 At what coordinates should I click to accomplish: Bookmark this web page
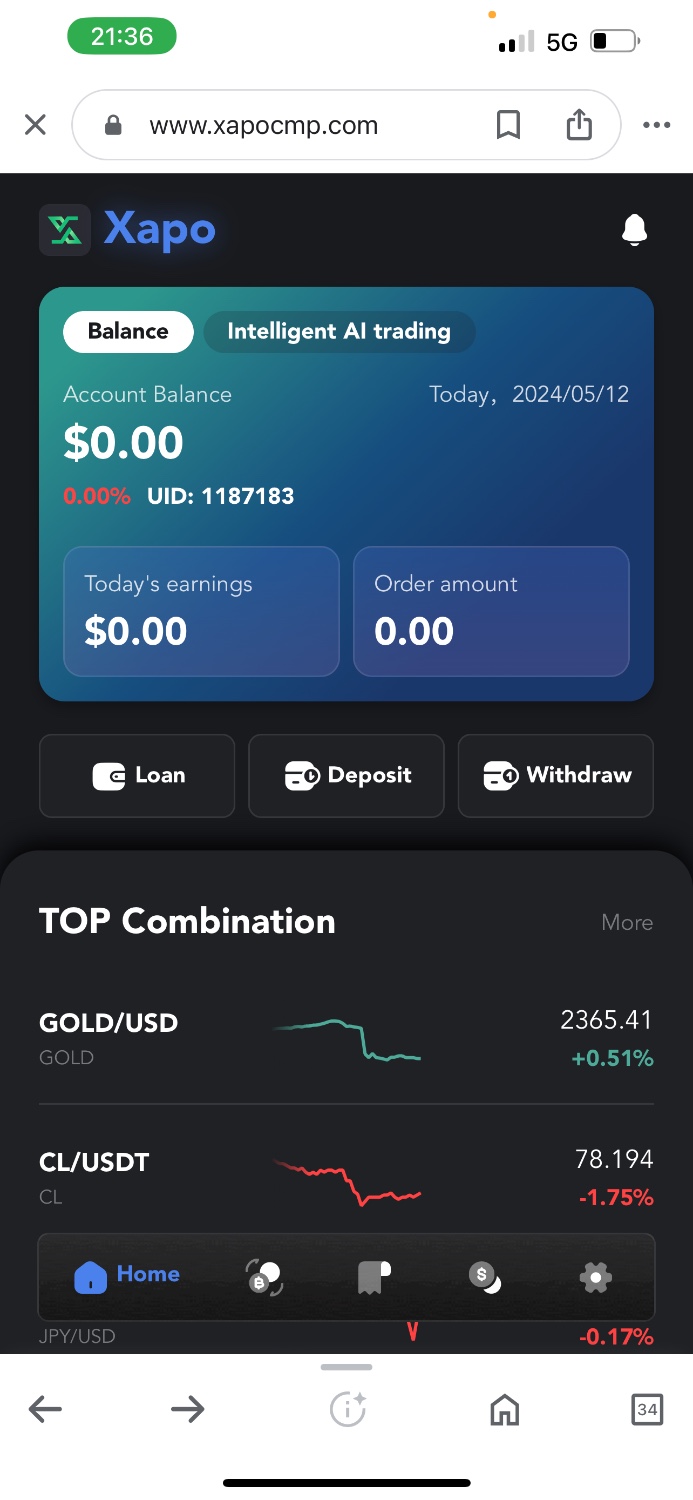pos(508,125)
